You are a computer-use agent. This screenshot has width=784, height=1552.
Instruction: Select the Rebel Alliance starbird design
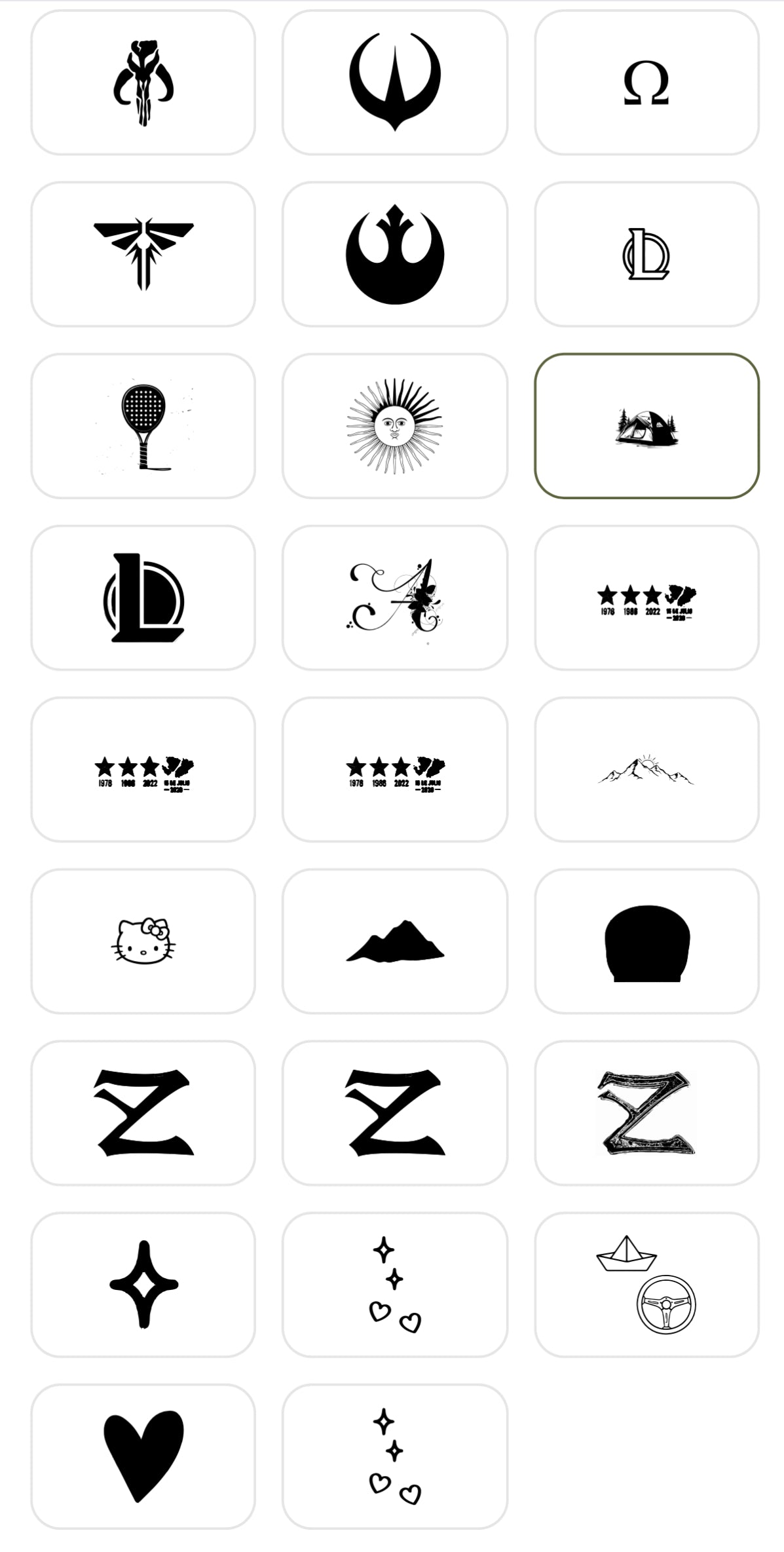(395, 254)
